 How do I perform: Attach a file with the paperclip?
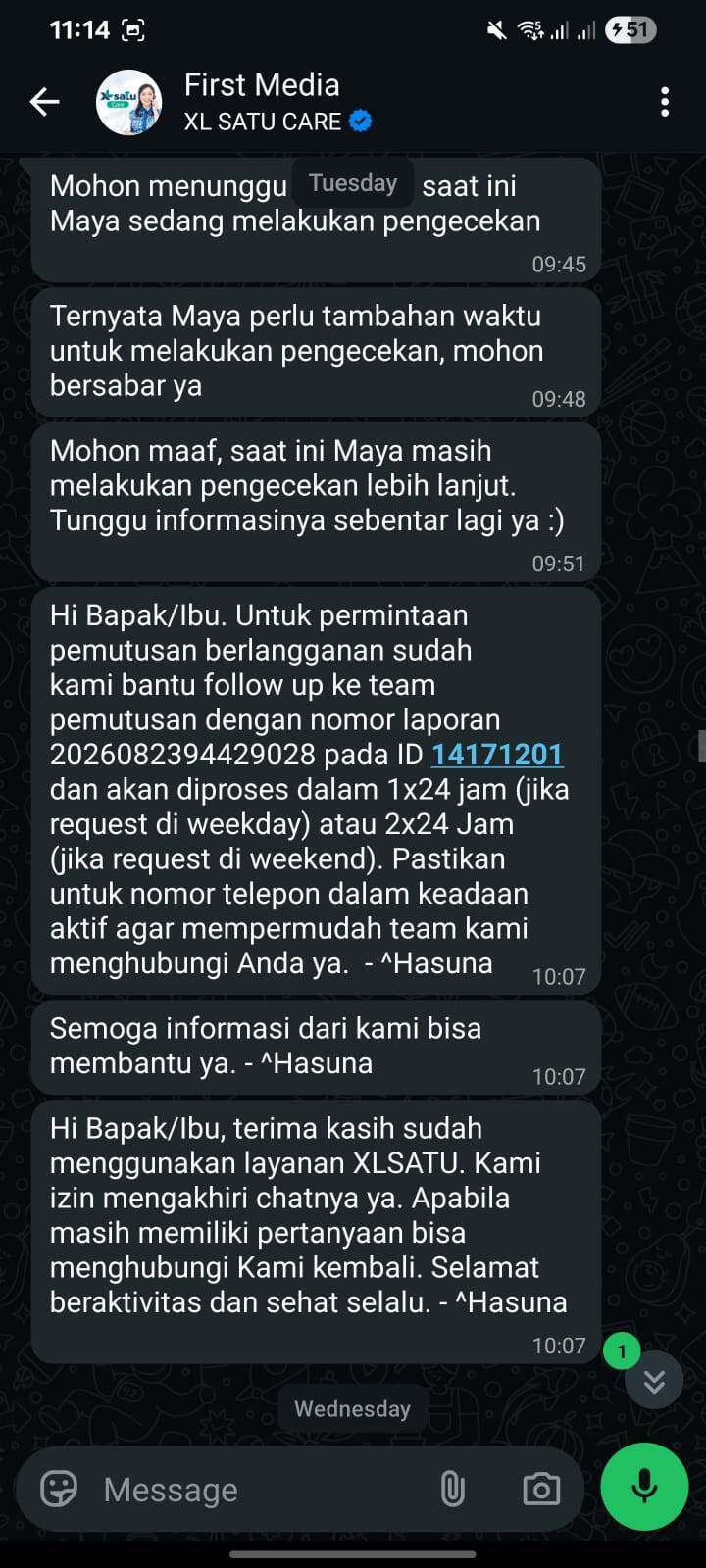(x=452, y=1490)
